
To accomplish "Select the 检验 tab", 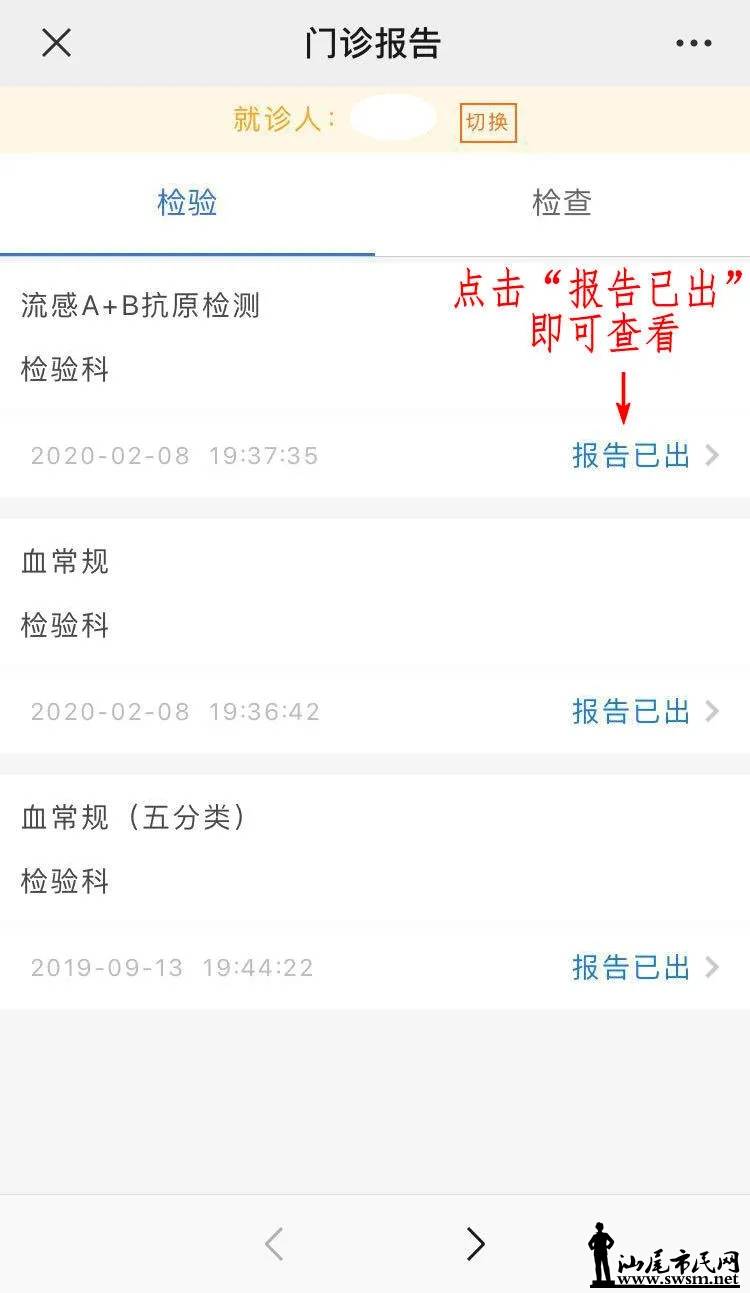I will (187, 204).
